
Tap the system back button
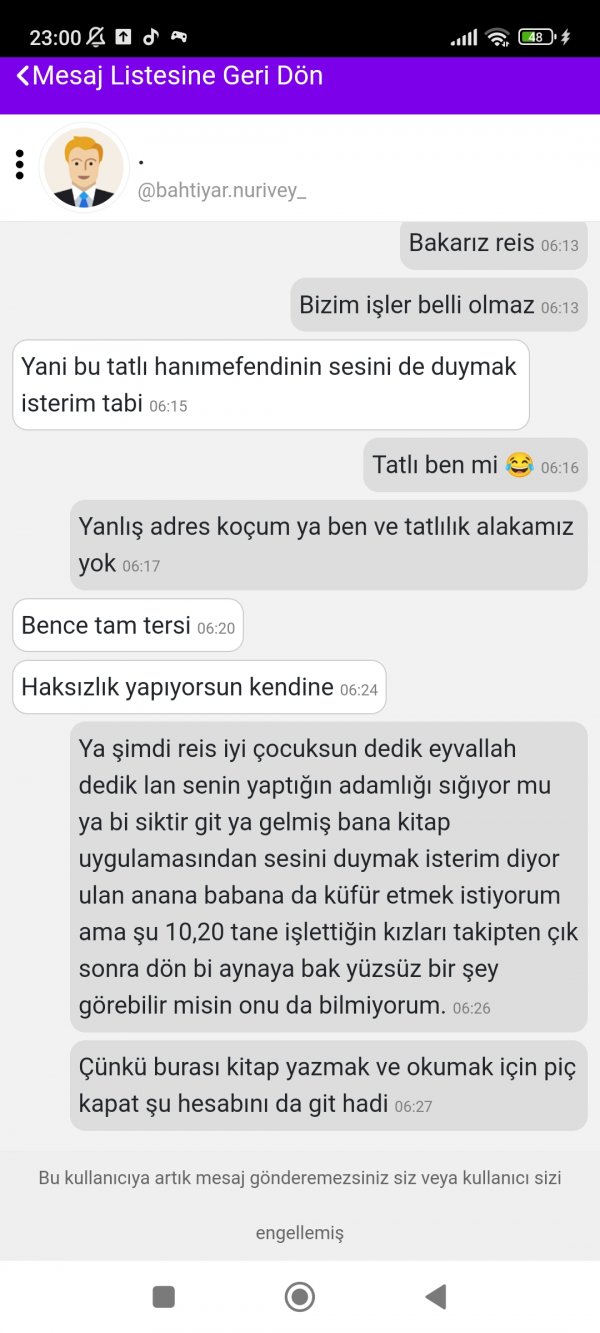tap(435, 1297)
